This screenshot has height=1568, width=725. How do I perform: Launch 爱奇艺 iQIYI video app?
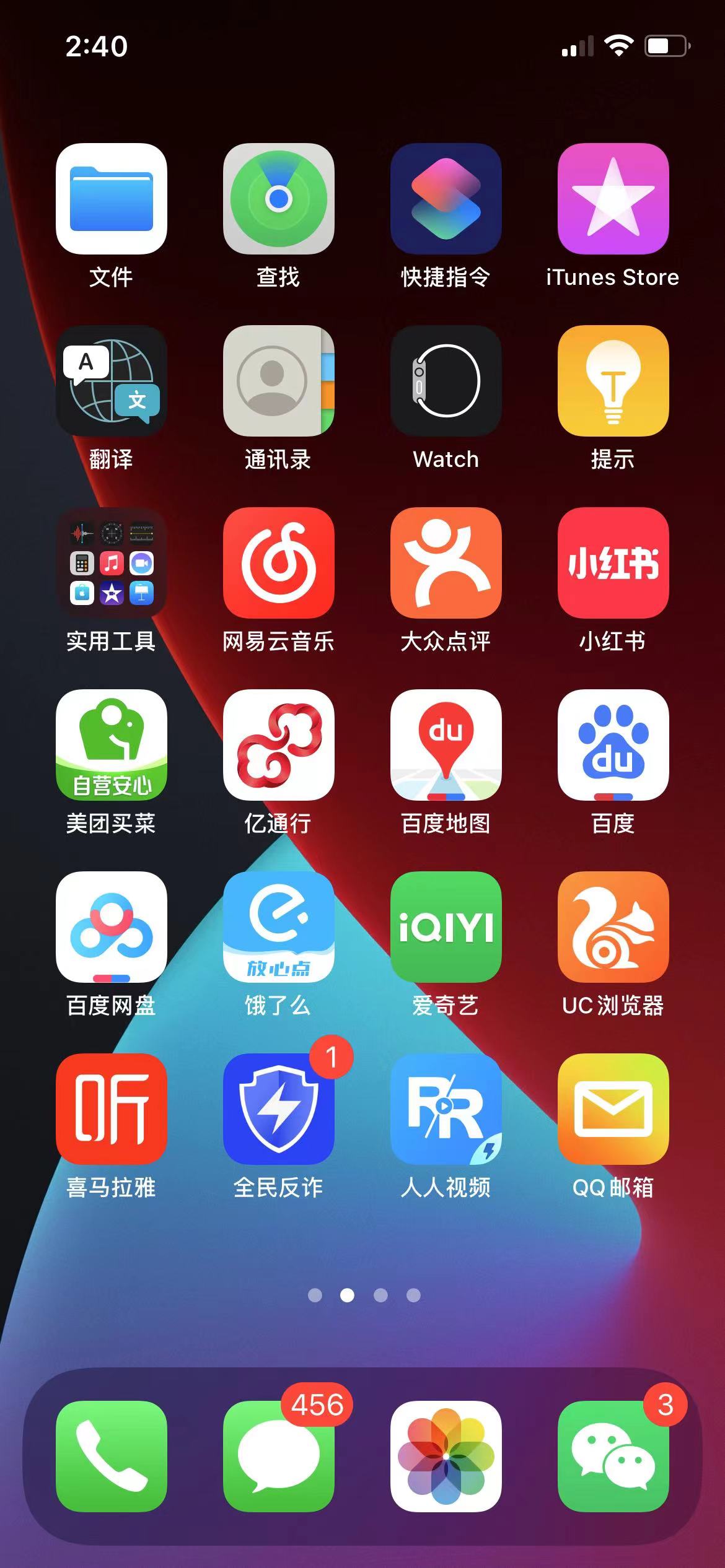[446, 927]
